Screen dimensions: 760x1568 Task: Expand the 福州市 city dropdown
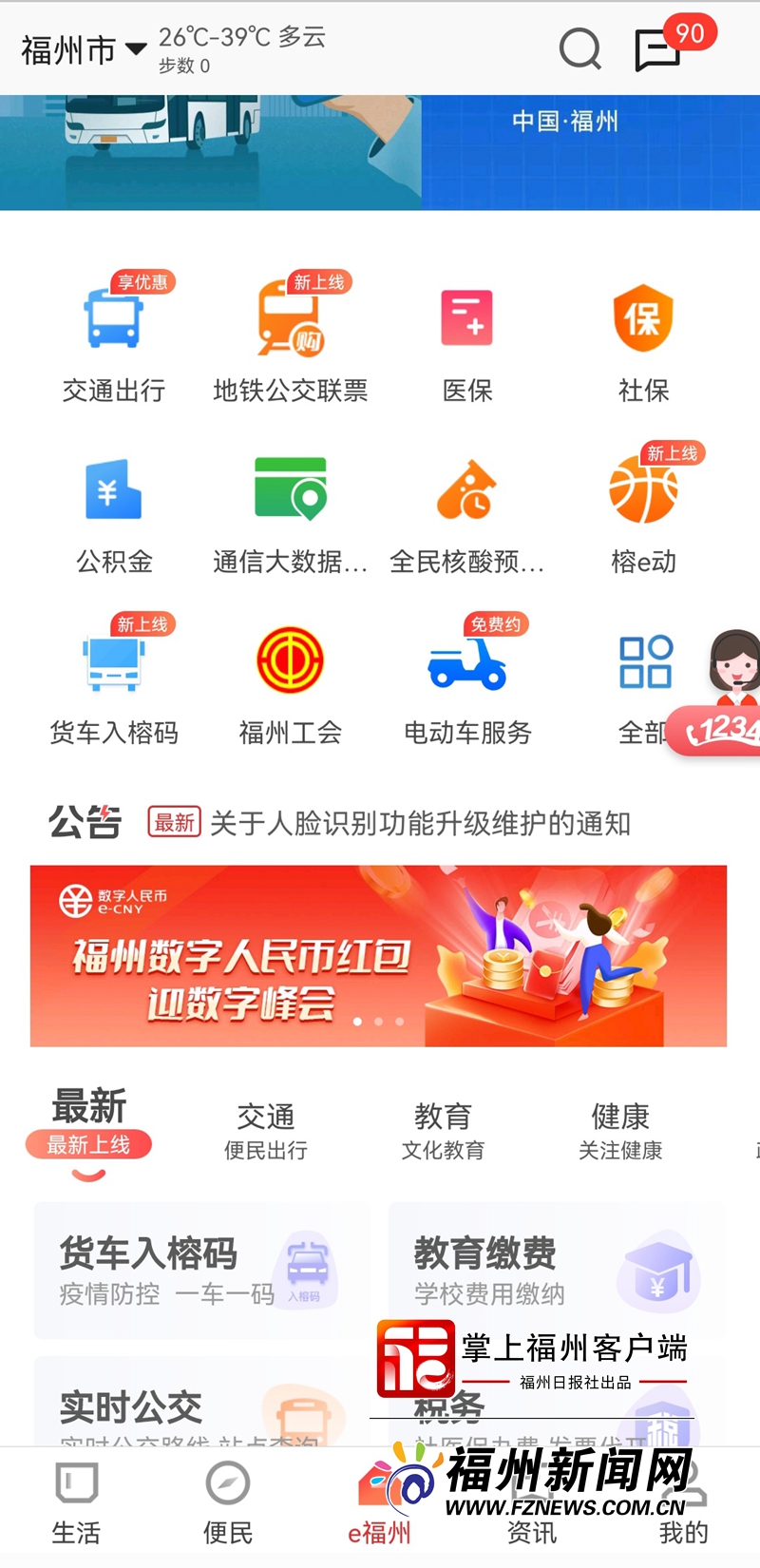pyautogui.click(x=84, y=49)
